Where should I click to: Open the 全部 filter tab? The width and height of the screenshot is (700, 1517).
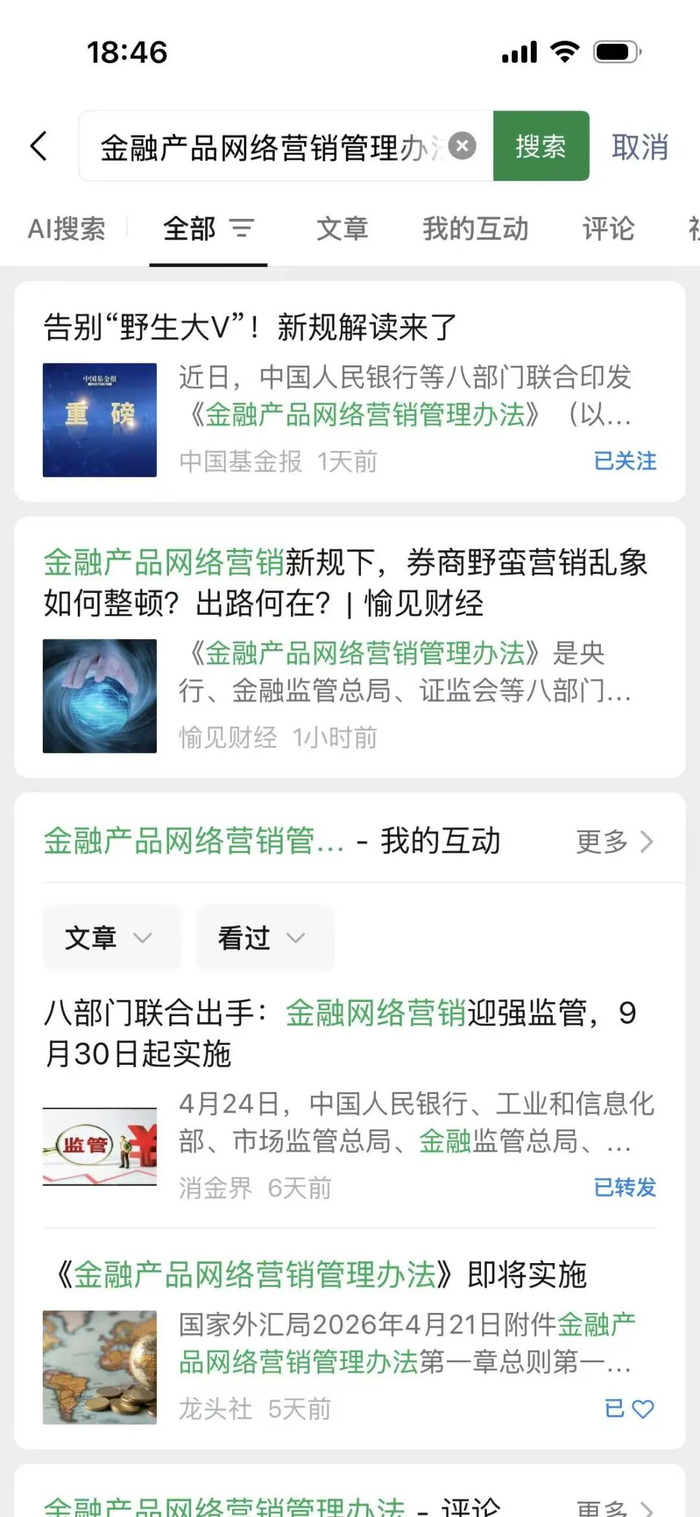click(208, 228)
